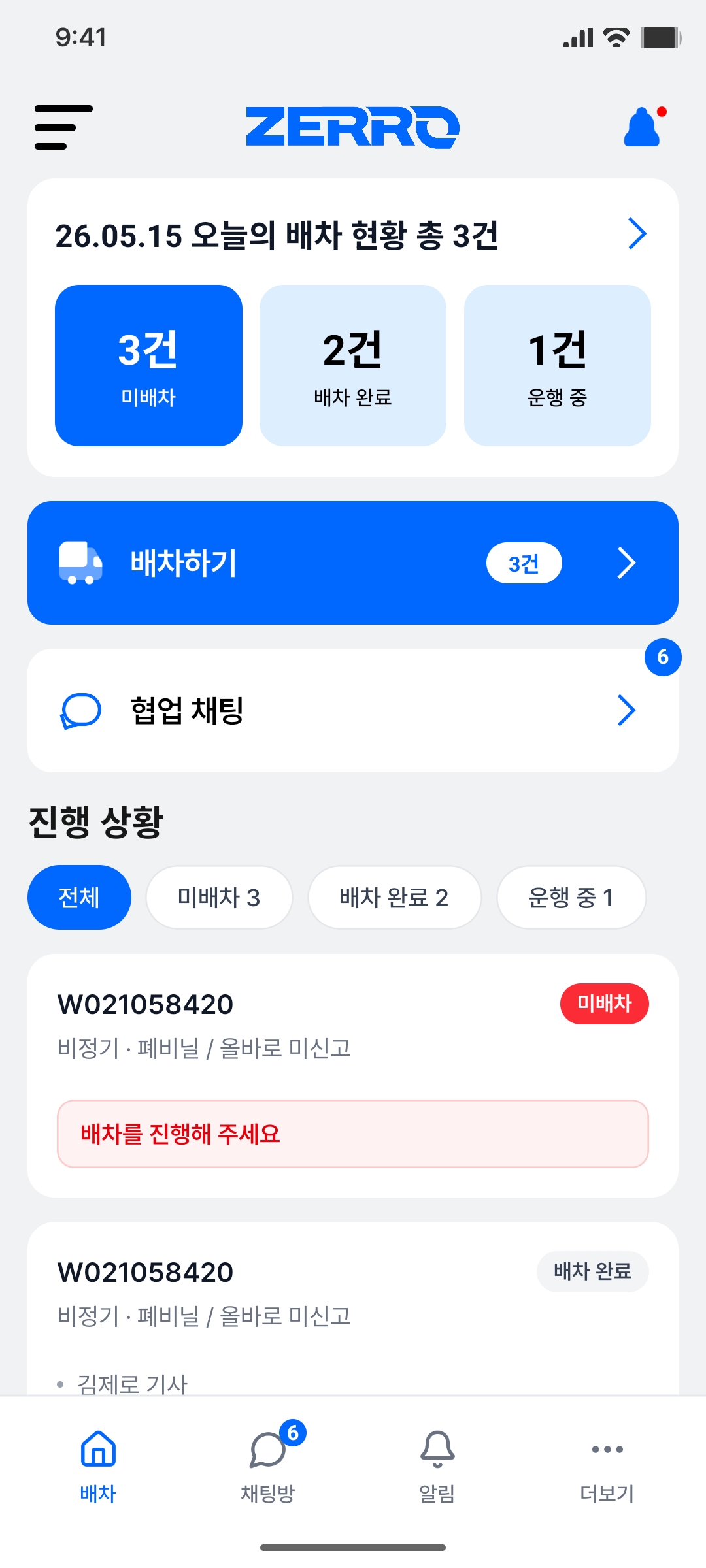706x1568 pixels.
Task: Open the W021058420 order marked 배차 완료
Action: [x=353, y=1309]
